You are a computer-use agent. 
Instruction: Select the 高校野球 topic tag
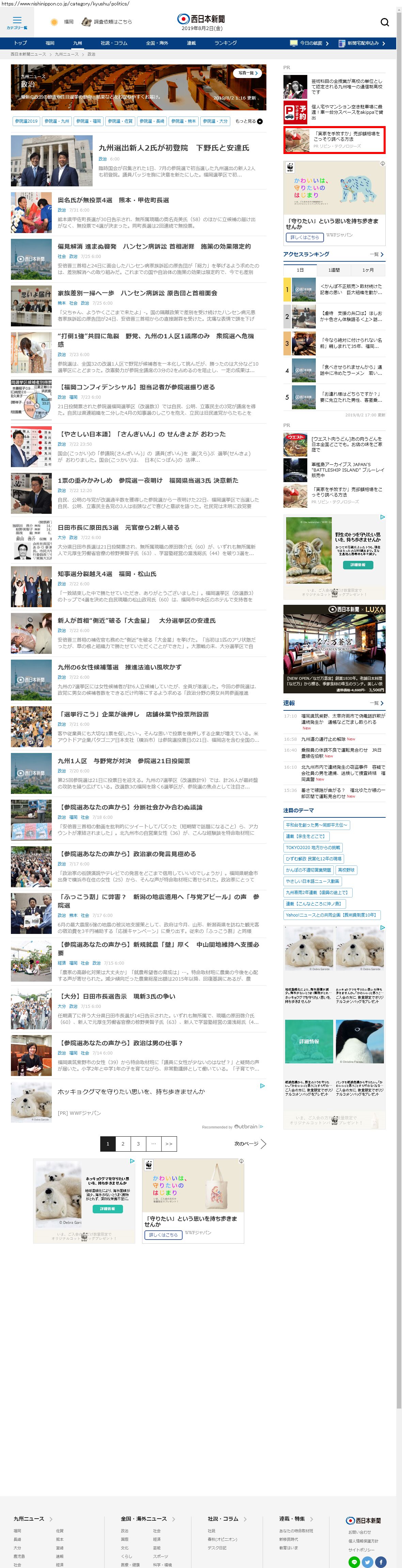click(346, 870)
